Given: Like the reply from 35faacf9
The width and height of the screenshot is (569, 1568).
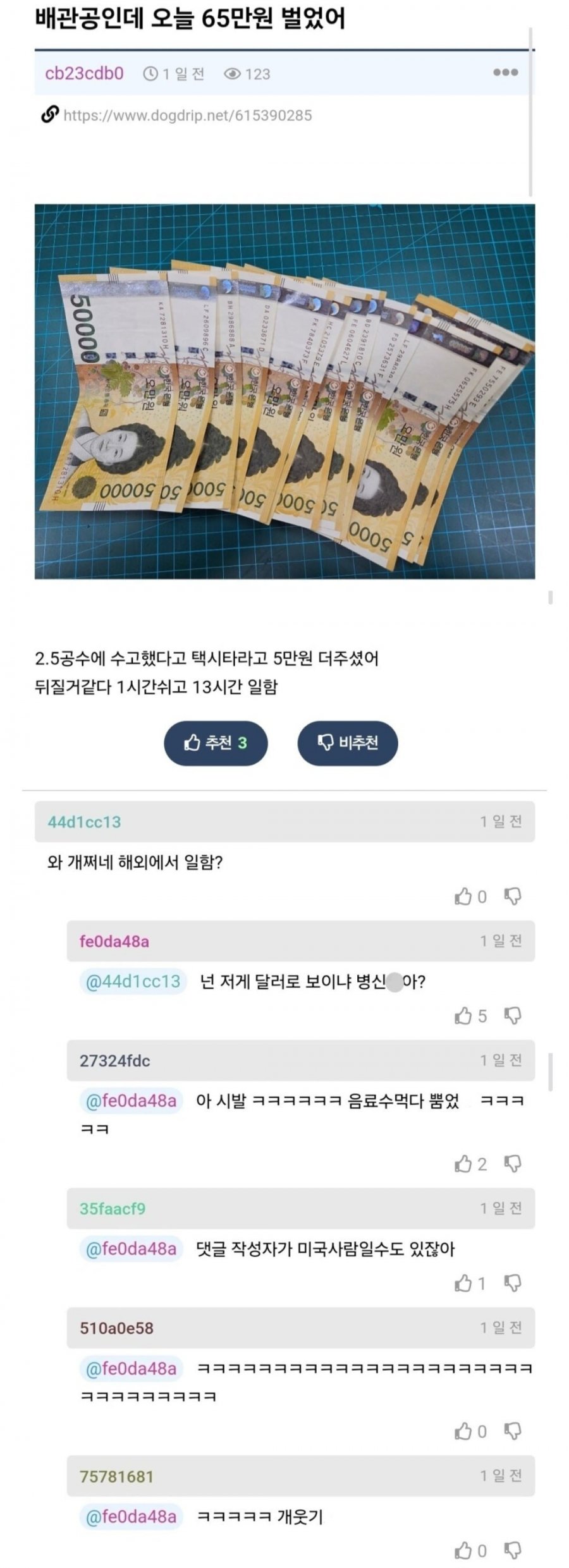Looking at the screenshot, I should click(x=464, y=1283).
